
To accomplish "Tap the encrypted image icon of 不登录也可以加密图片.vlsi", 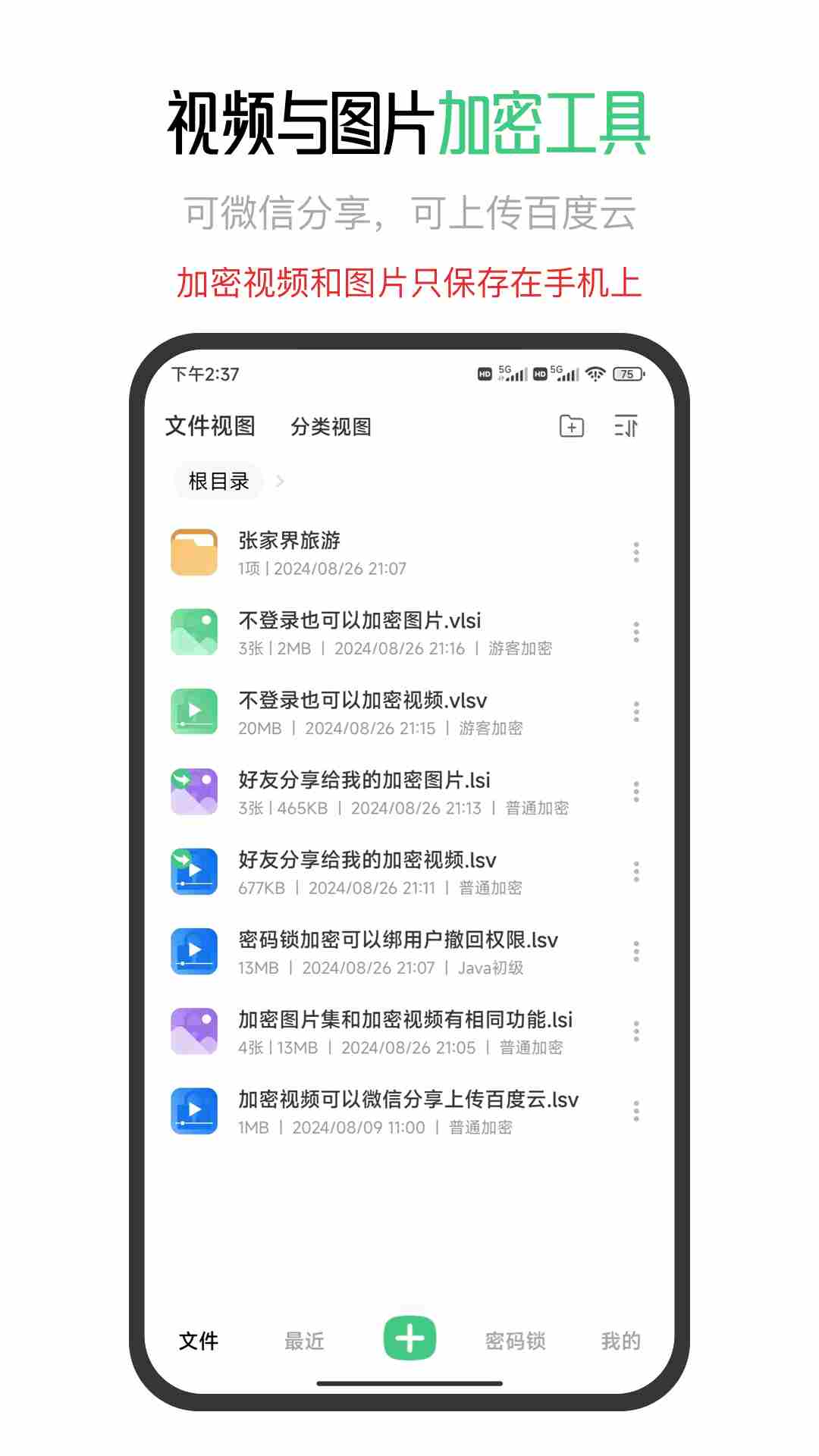I will coord(194,632).
